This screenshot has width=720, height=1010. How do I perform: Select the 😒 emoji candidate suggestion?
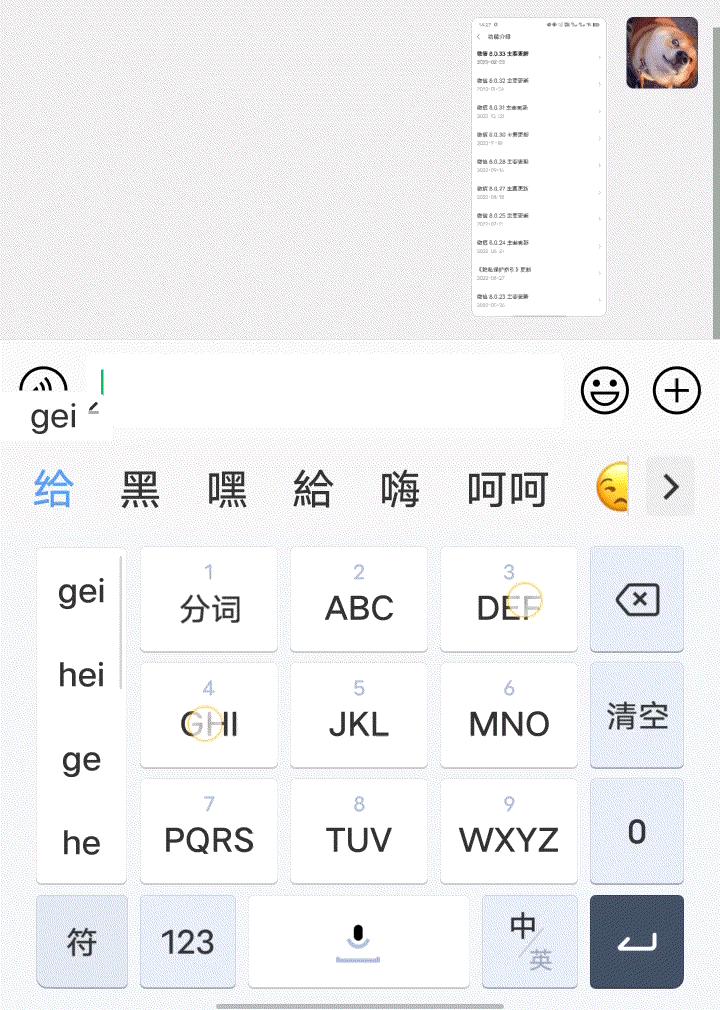click(615, 487)
